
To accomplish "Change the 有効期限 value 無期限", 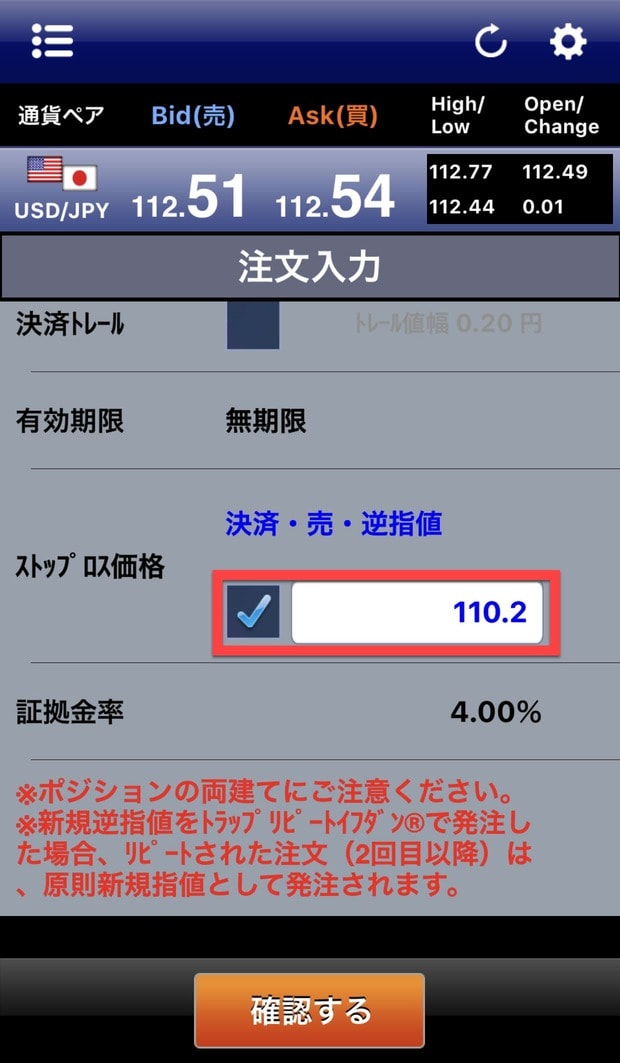I will 266,421.
